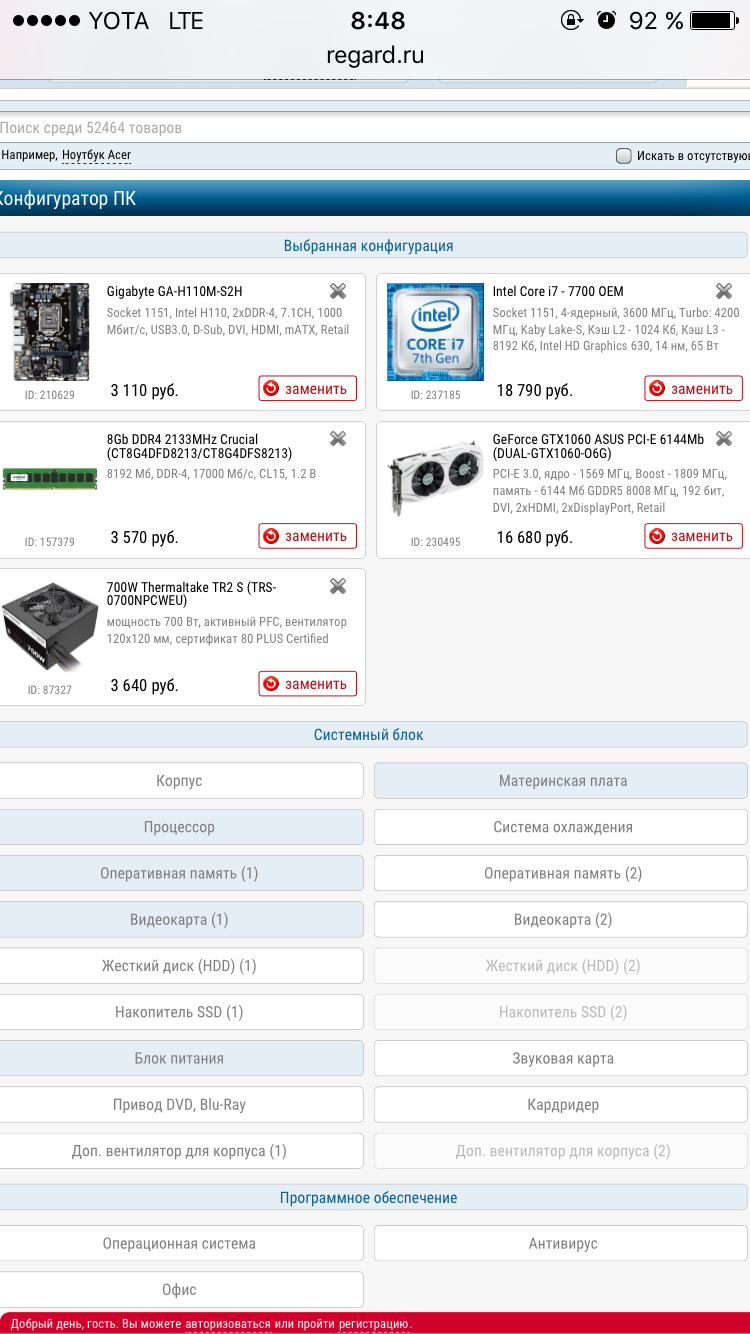Viewport: 750px width, 1334px height.
Task: Remove Intel Core i7-7700 from configuration
Action: (x=724, y=291)
